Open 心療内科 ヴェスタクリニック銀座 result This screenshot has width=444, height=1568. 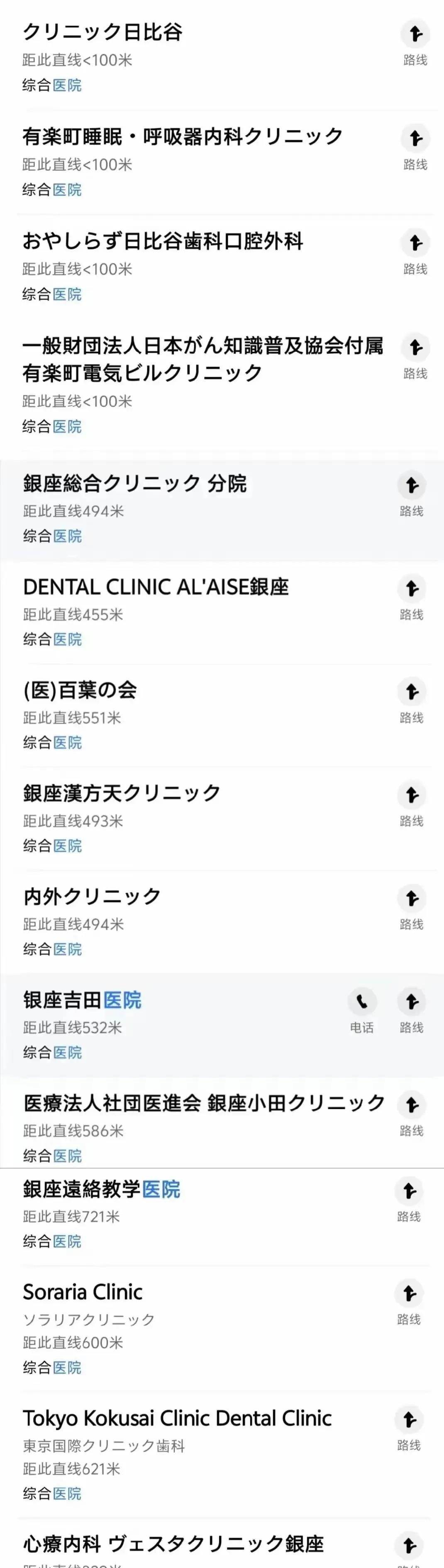[x=173, y=1544]
